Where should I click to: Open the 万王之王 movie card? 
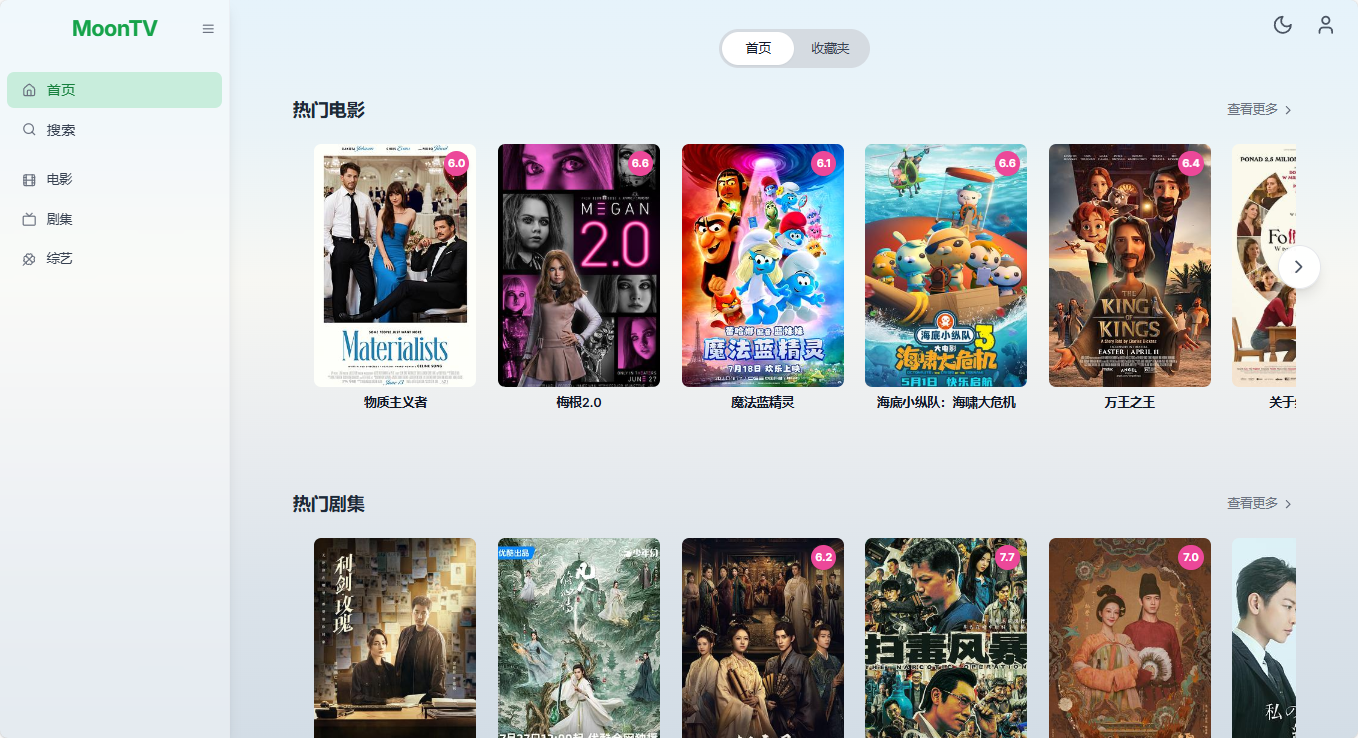click(1129, 265)
